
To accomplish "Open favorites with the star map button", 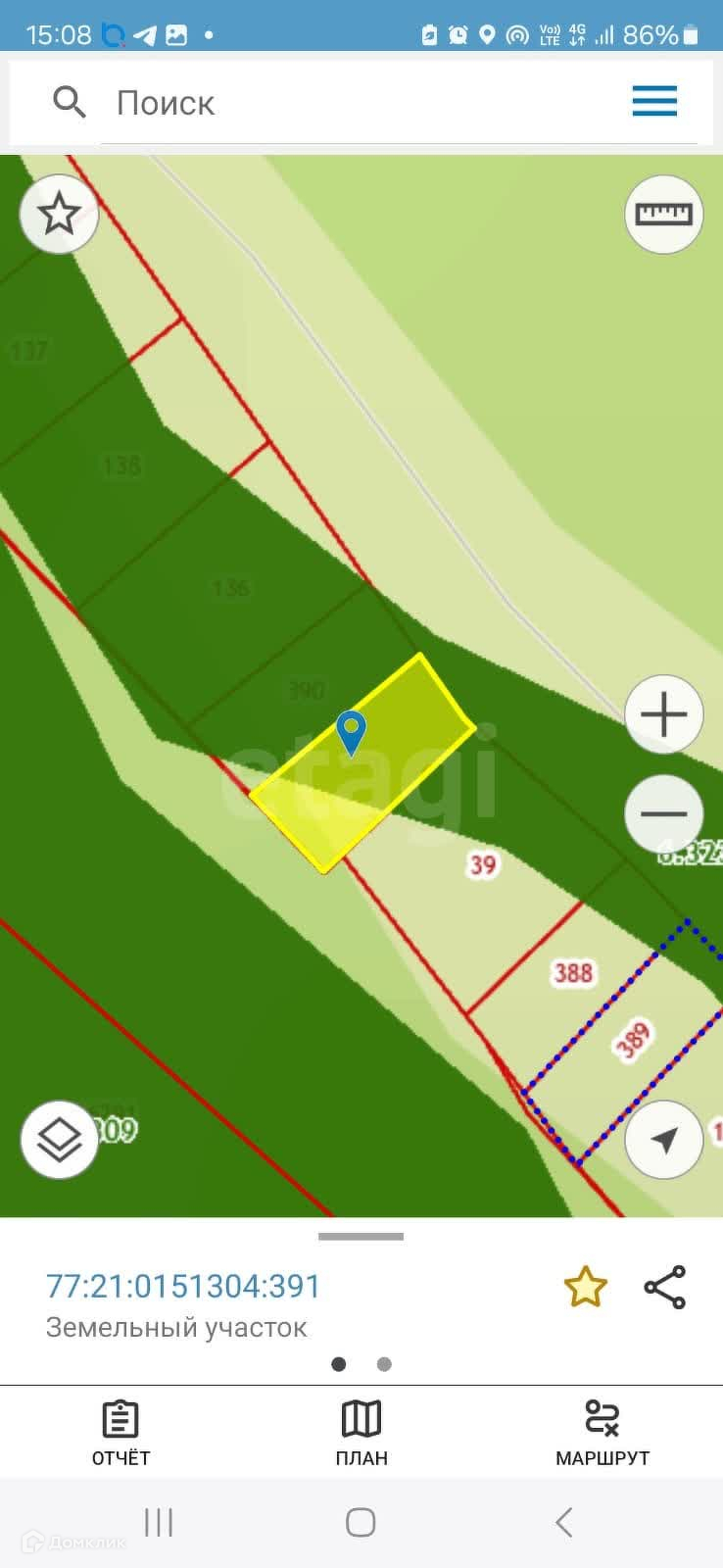I will [59, 214].
